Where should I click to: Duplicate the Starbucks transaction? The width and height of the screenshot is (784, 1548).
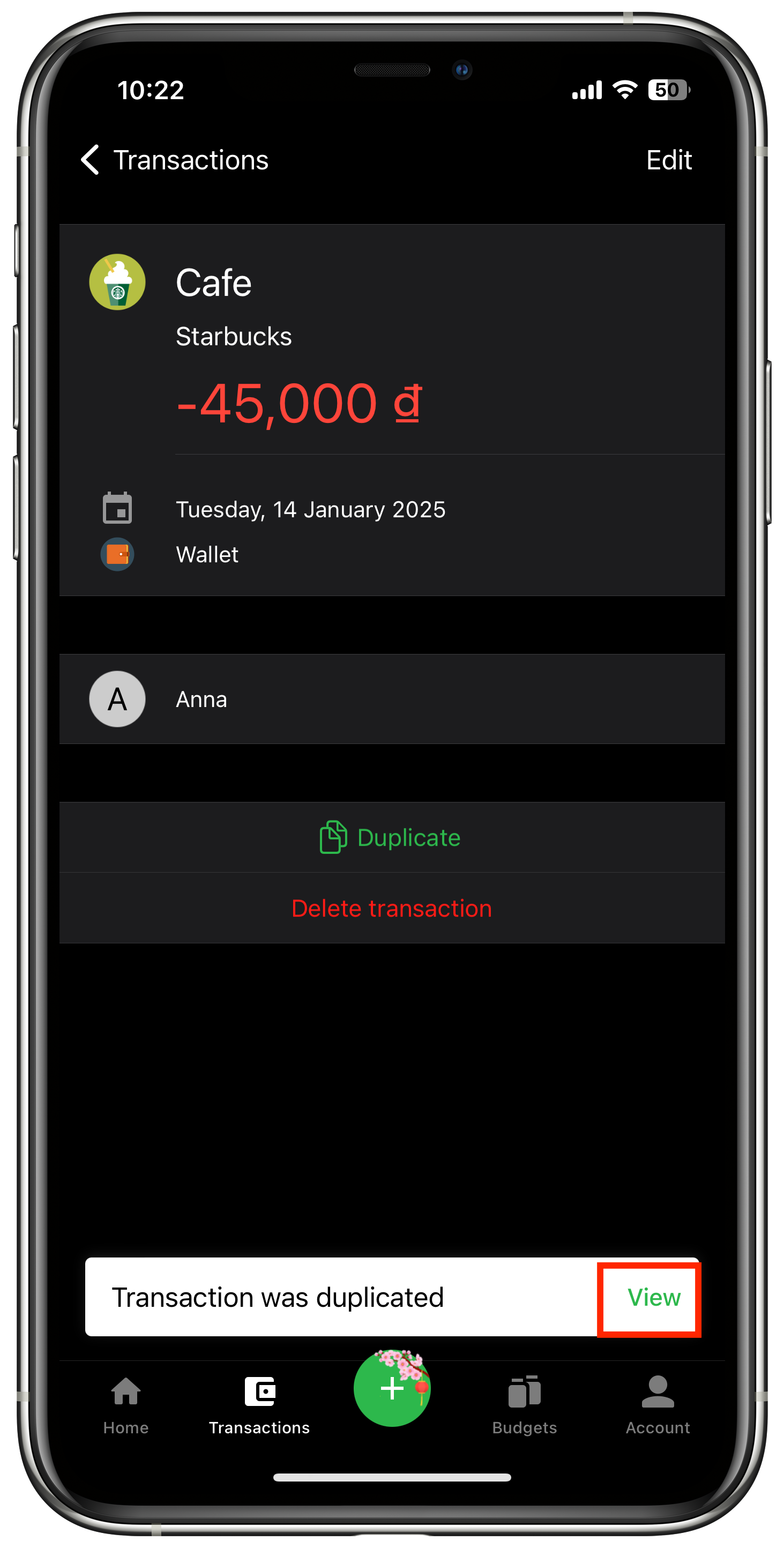click(391, 837)
